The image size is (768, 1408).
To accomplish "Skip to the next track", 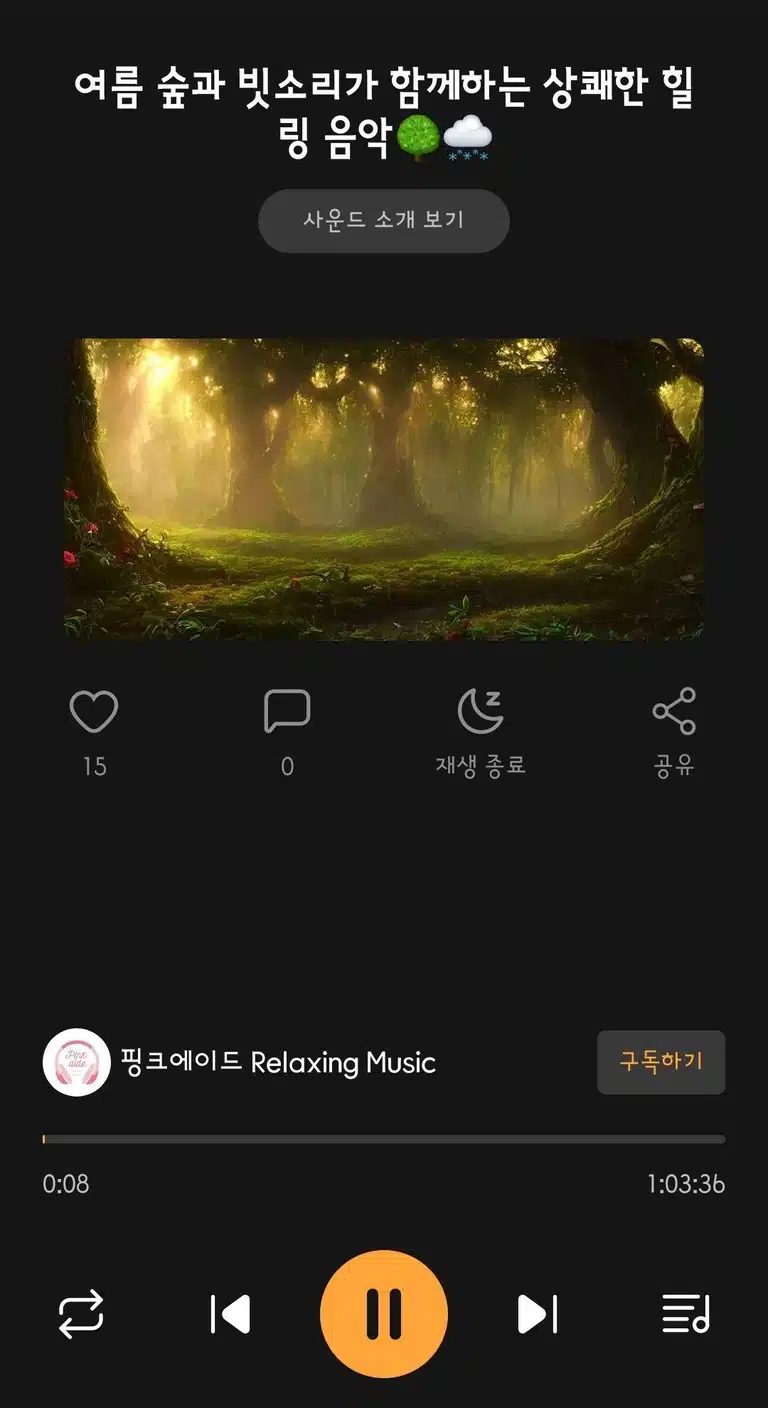I will coord(537,1314).
